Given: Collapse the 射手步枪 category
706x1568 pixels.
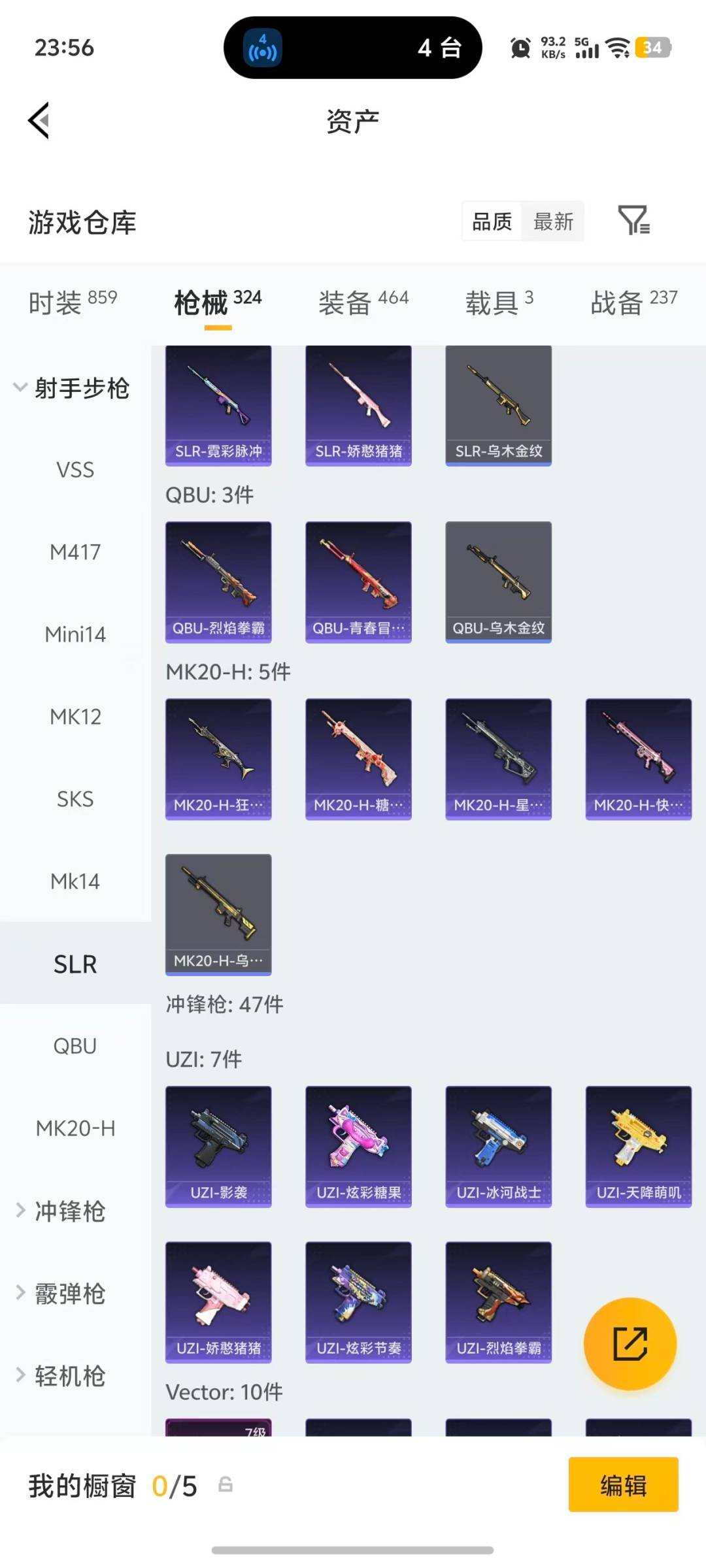Looking at the screenshot, I should (x=72, y=388).
